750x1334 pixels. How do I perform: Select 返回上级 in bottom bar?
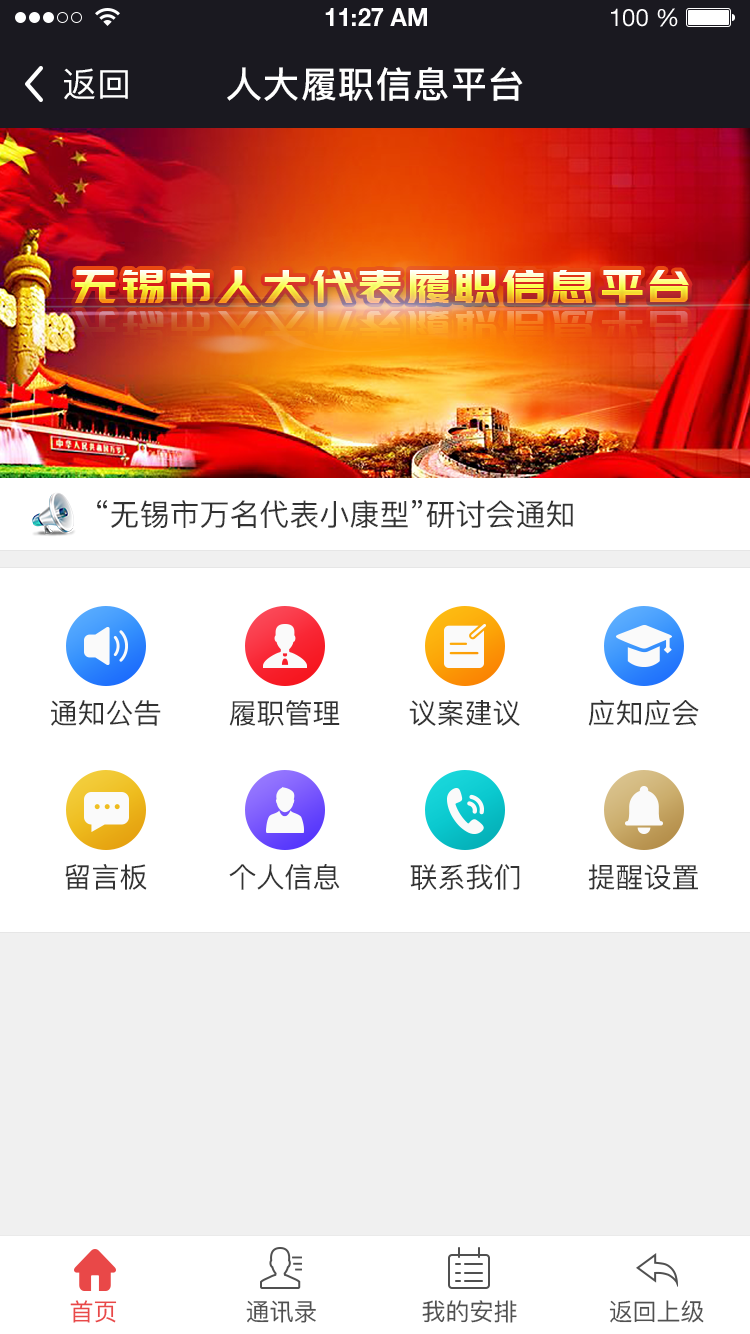point(656,1285)
